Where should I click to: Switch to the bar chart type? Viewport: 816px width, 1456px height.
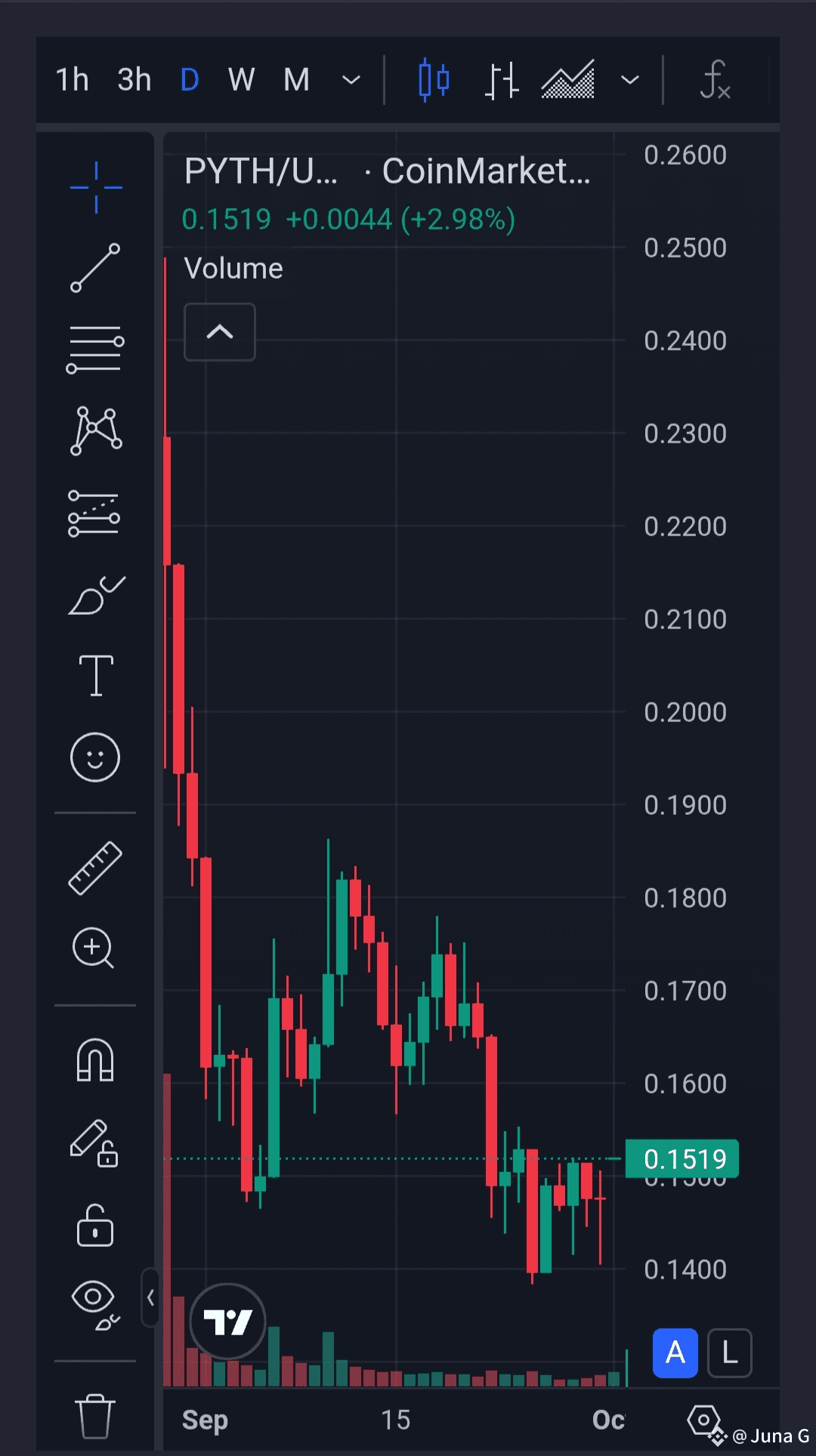pyautogui.click(x=502, y=79)
